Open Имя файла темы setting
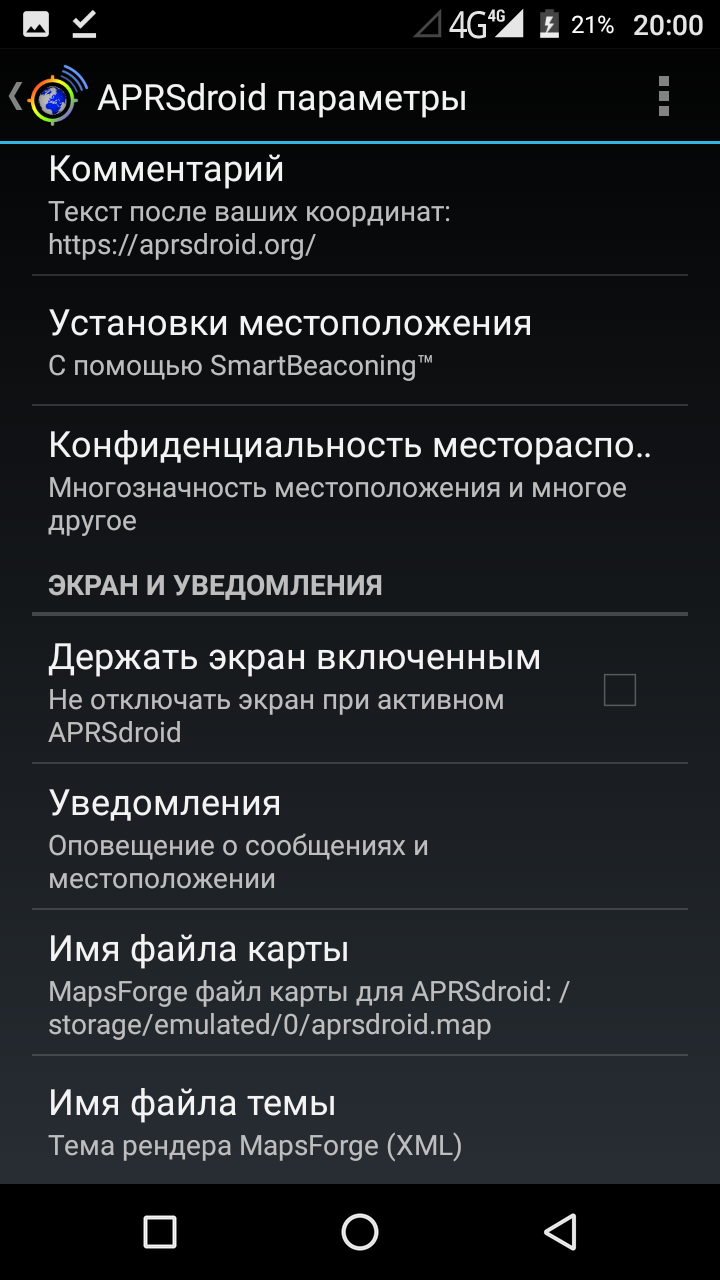720x1280 pixels. (x=360, y=1122)
